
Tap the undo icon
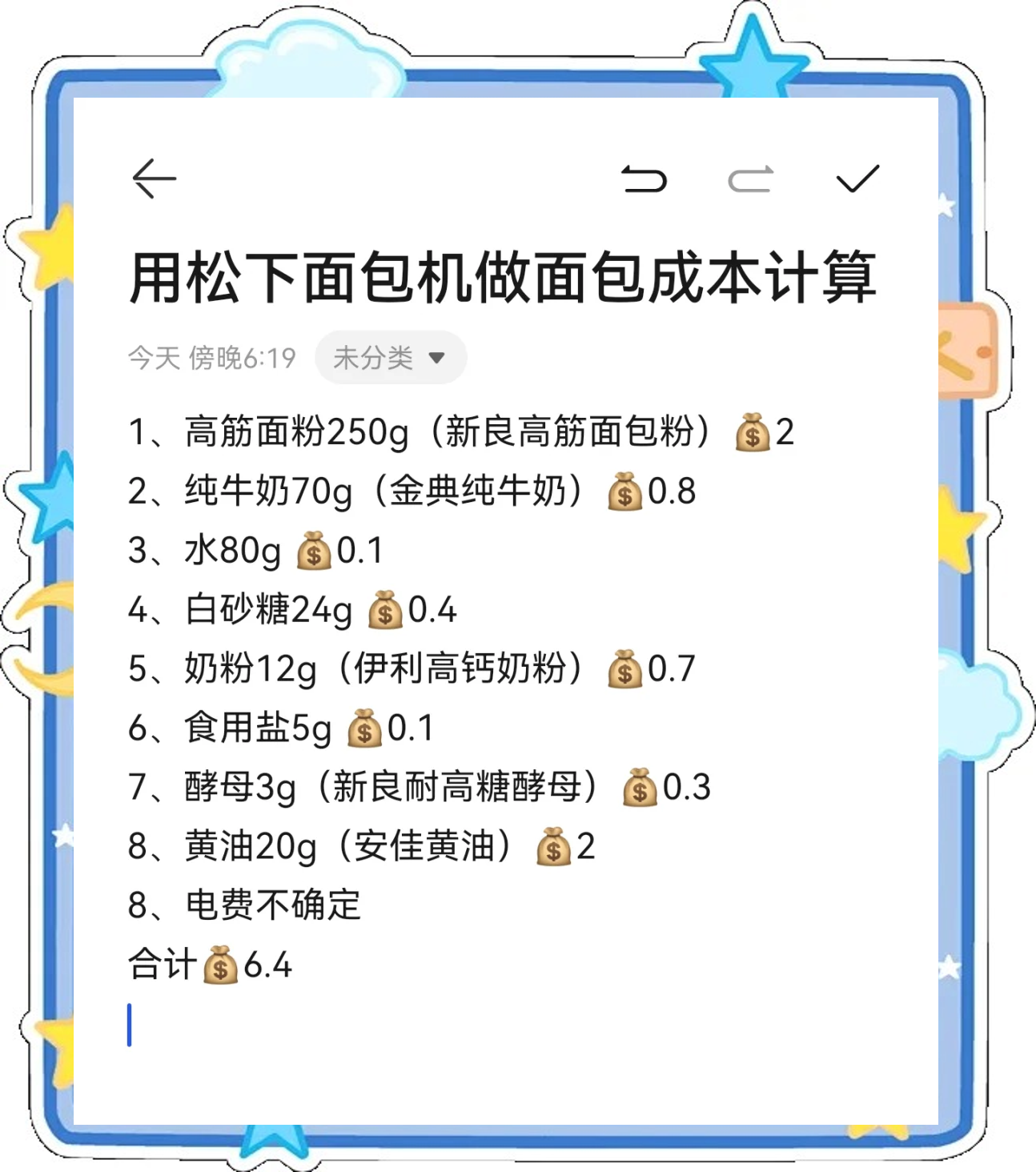click(647, 180)
